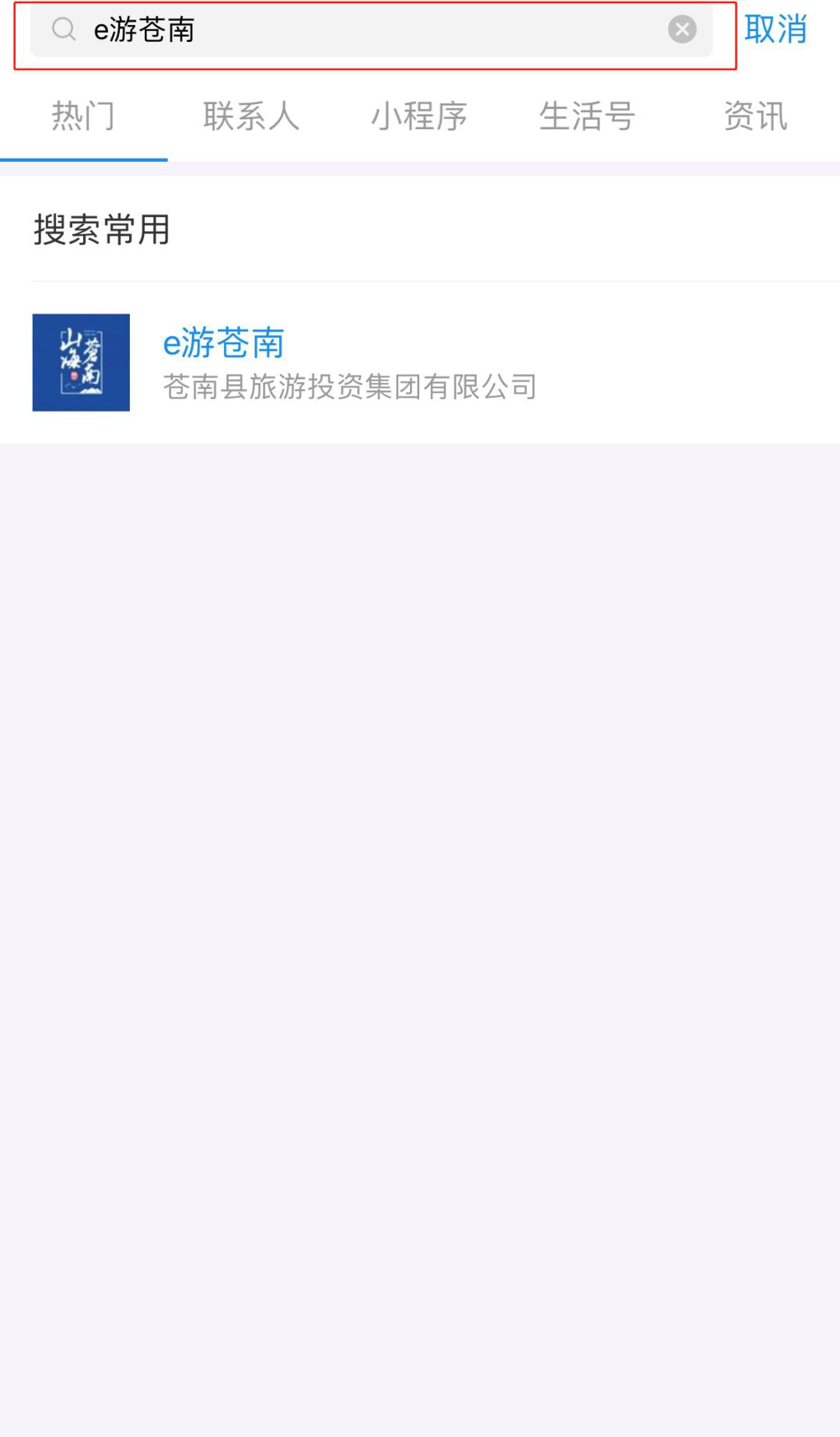Select the 生活号 tab
This screenshot has height=1437, width=840.
587,117
